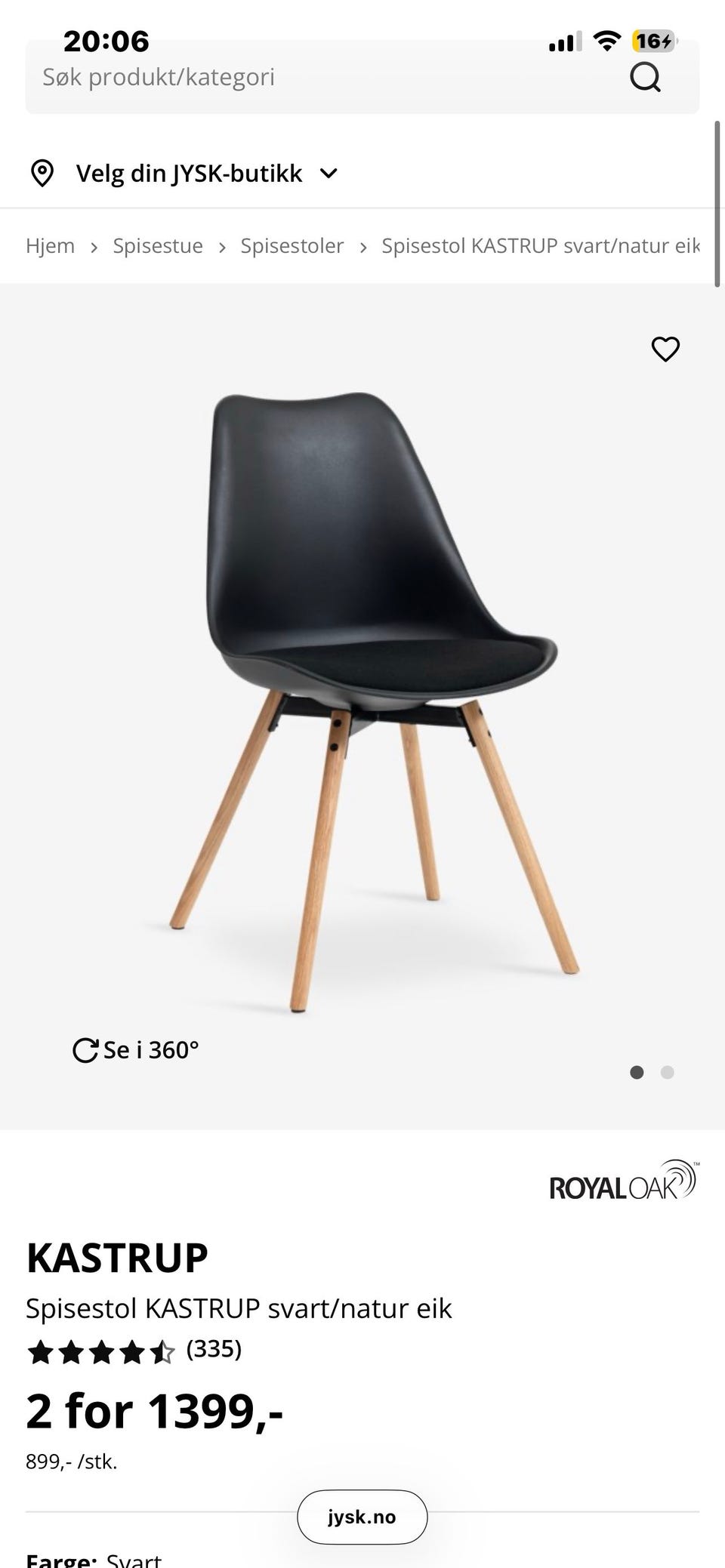Go to the Hjem breadcrumb

tap(50, 246)
